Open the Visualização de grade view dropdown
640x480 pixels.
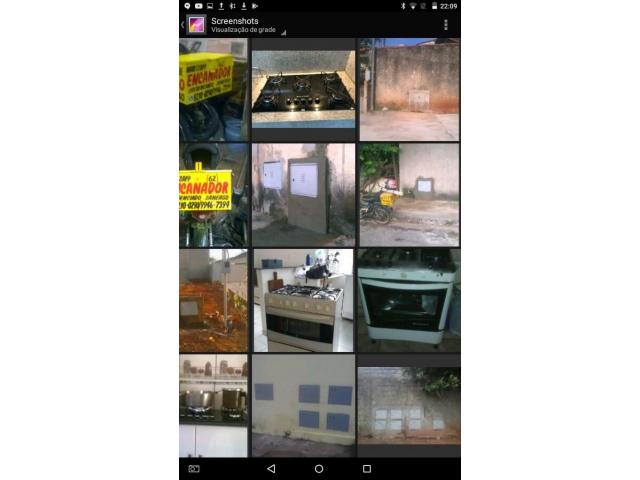click(246, 29)
